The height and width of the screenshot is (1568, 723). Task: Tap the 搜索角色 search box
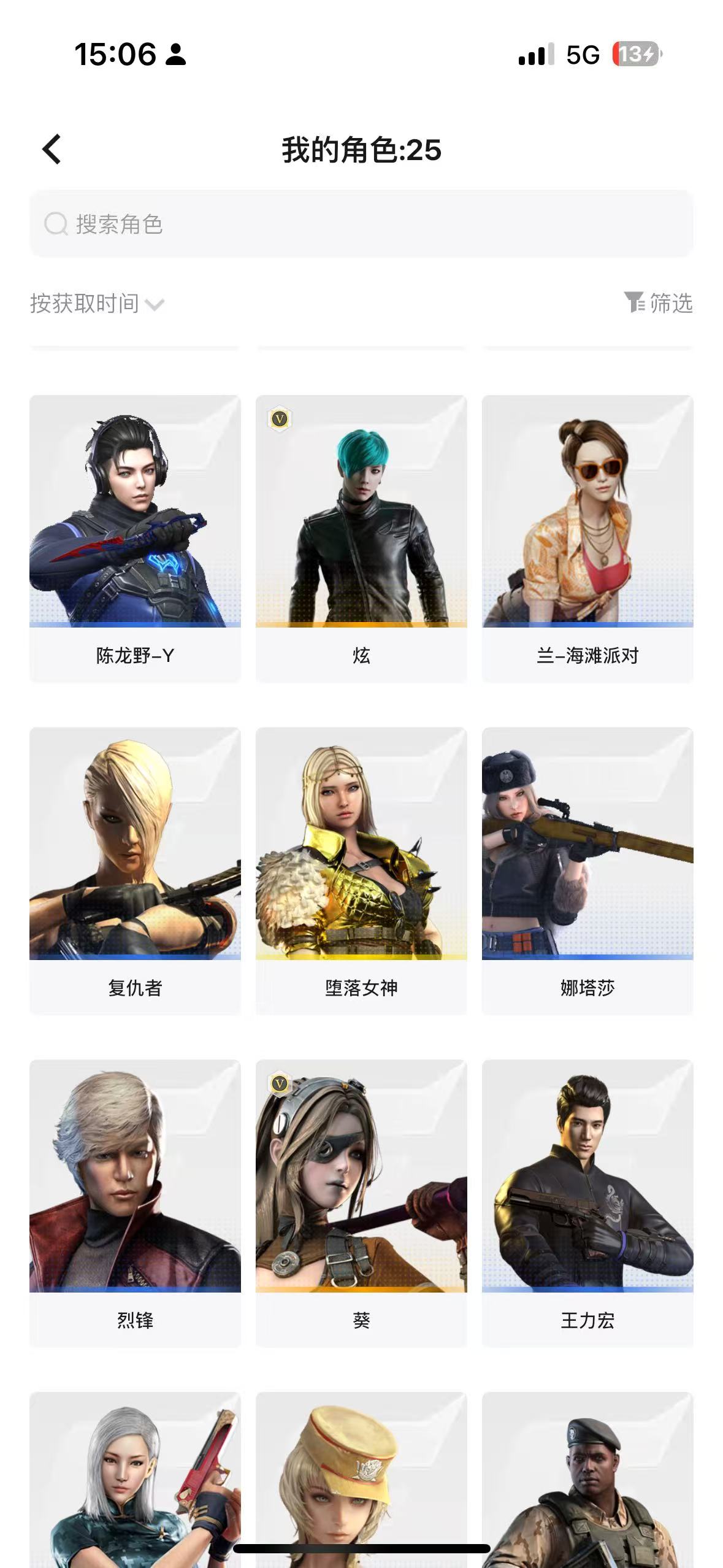361,224
